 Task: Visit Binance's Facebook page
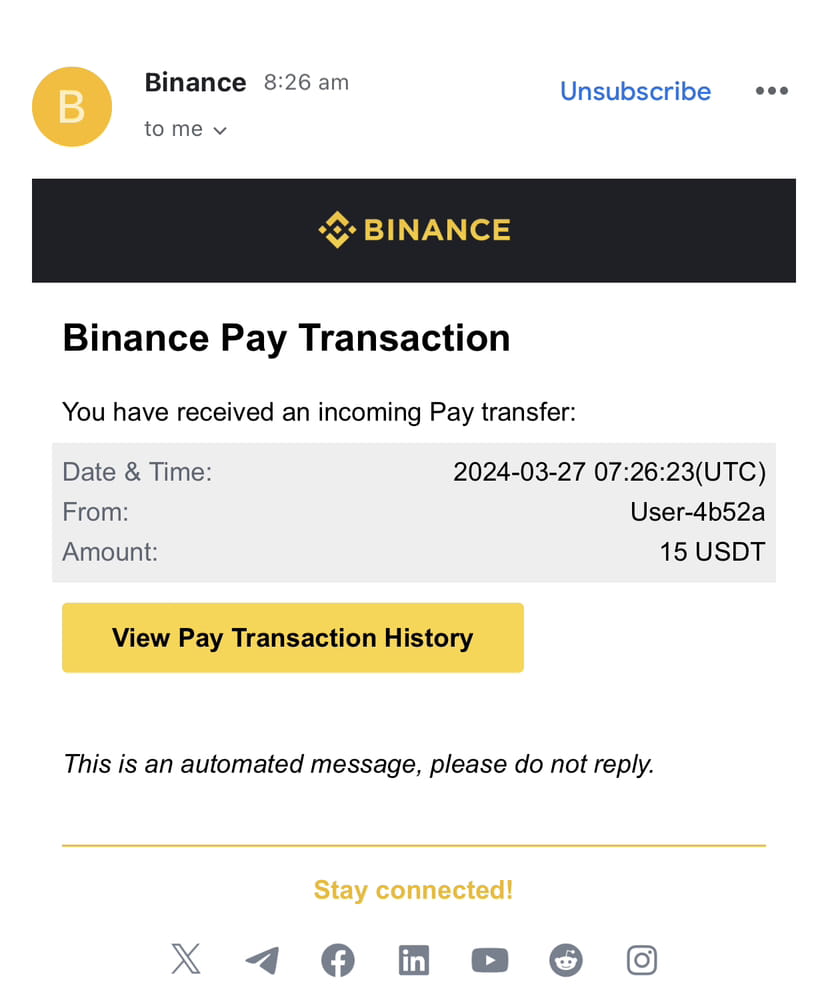338,959
